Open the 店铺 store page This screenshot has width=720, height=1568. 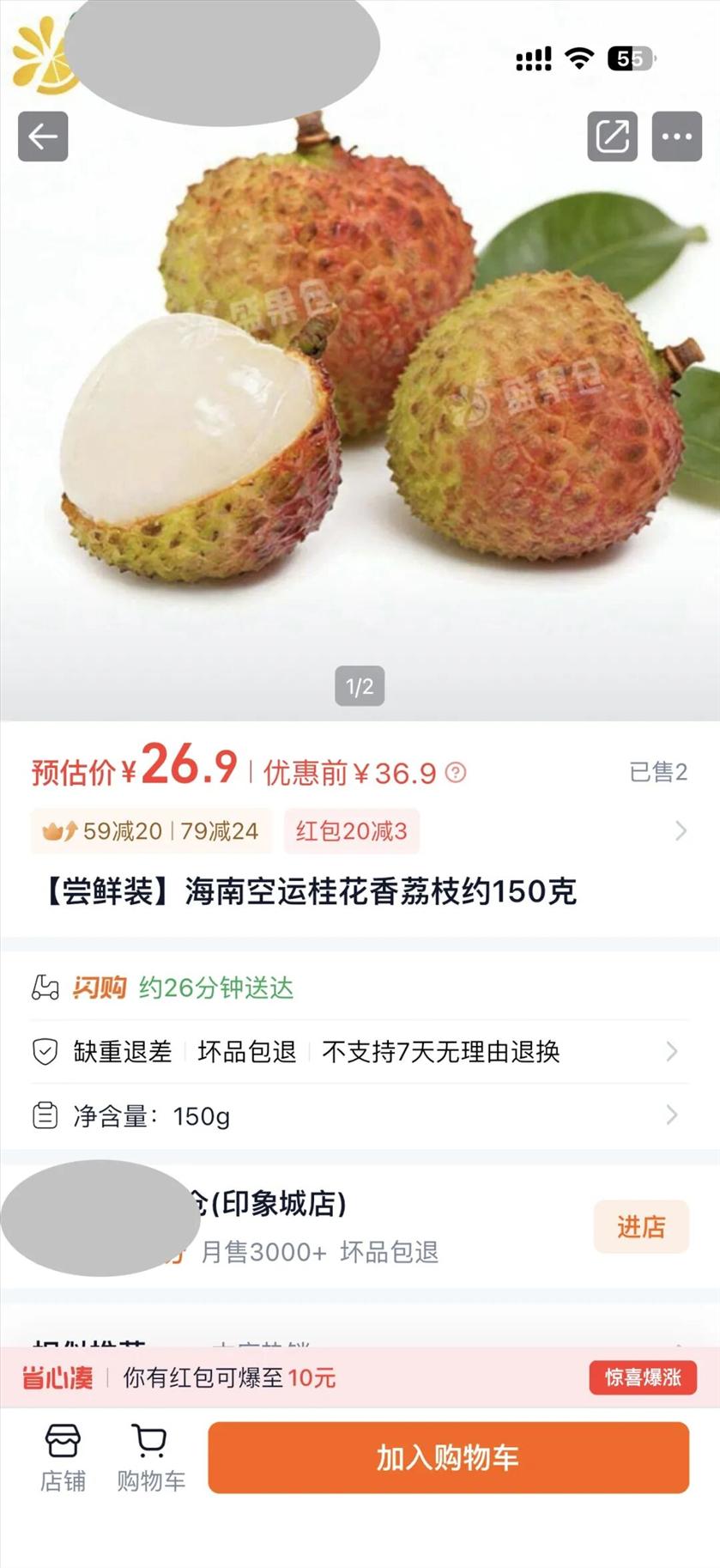63,1457
